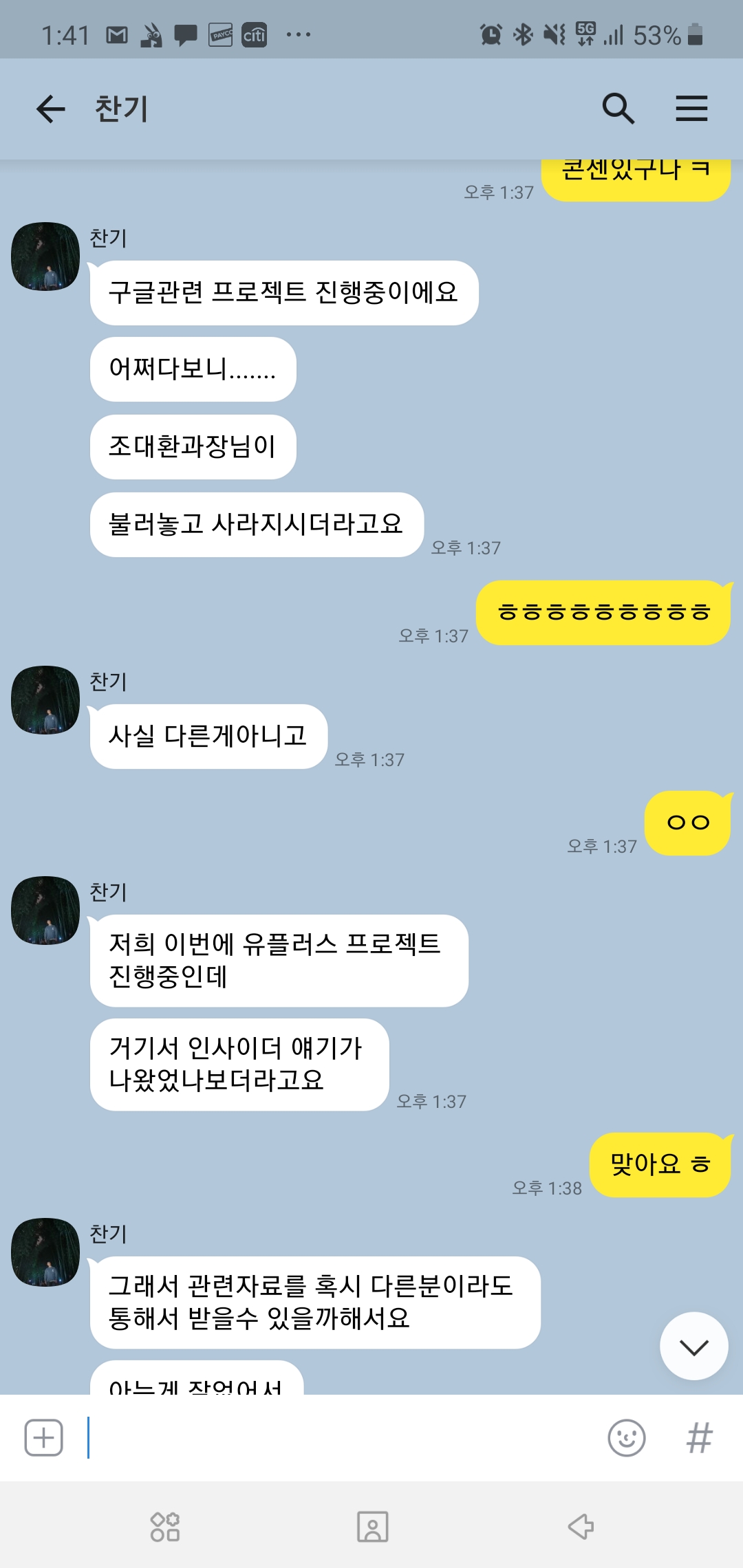Jump to the latest message
743x1568 pixels.
coord(693,1347)
